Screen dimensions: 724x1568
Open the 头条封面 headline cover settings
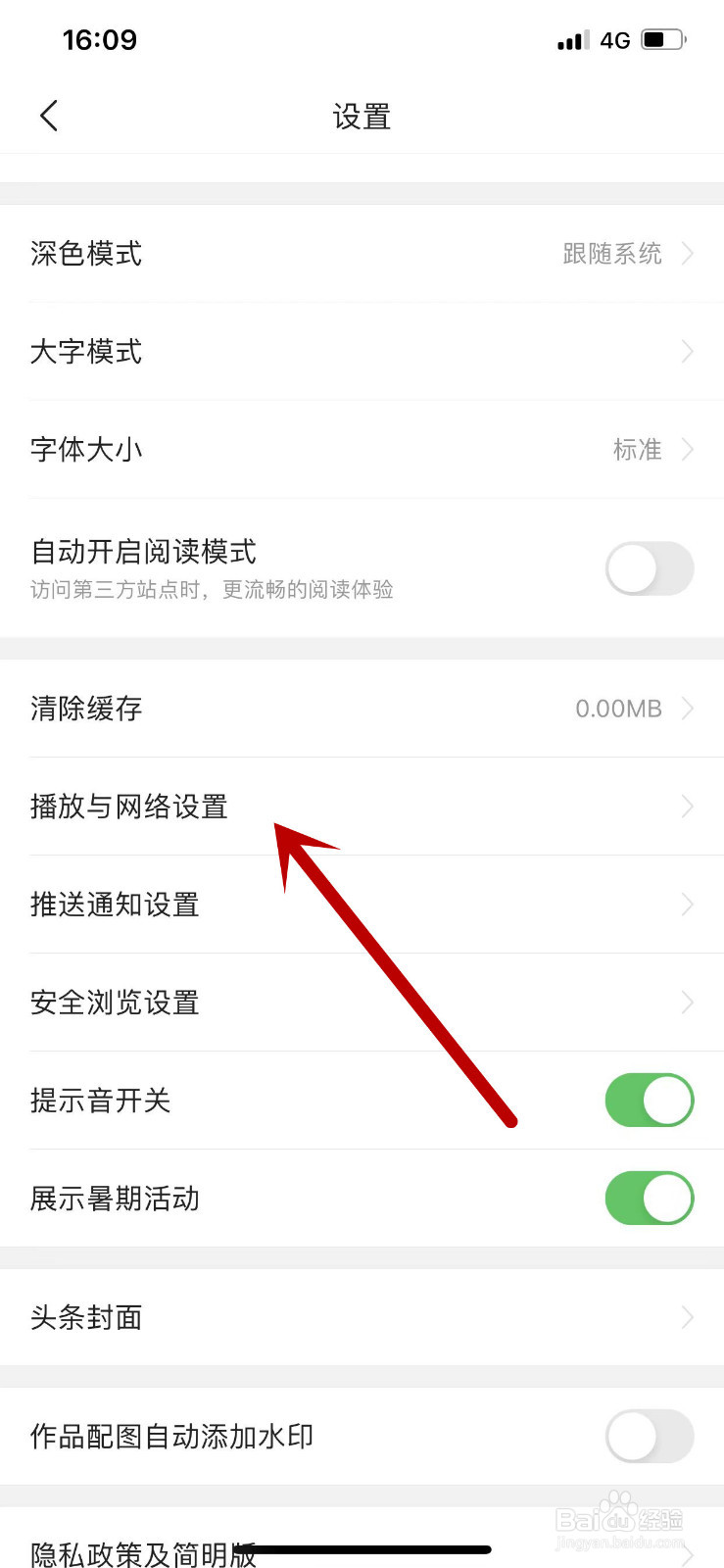click(362, 1317)
